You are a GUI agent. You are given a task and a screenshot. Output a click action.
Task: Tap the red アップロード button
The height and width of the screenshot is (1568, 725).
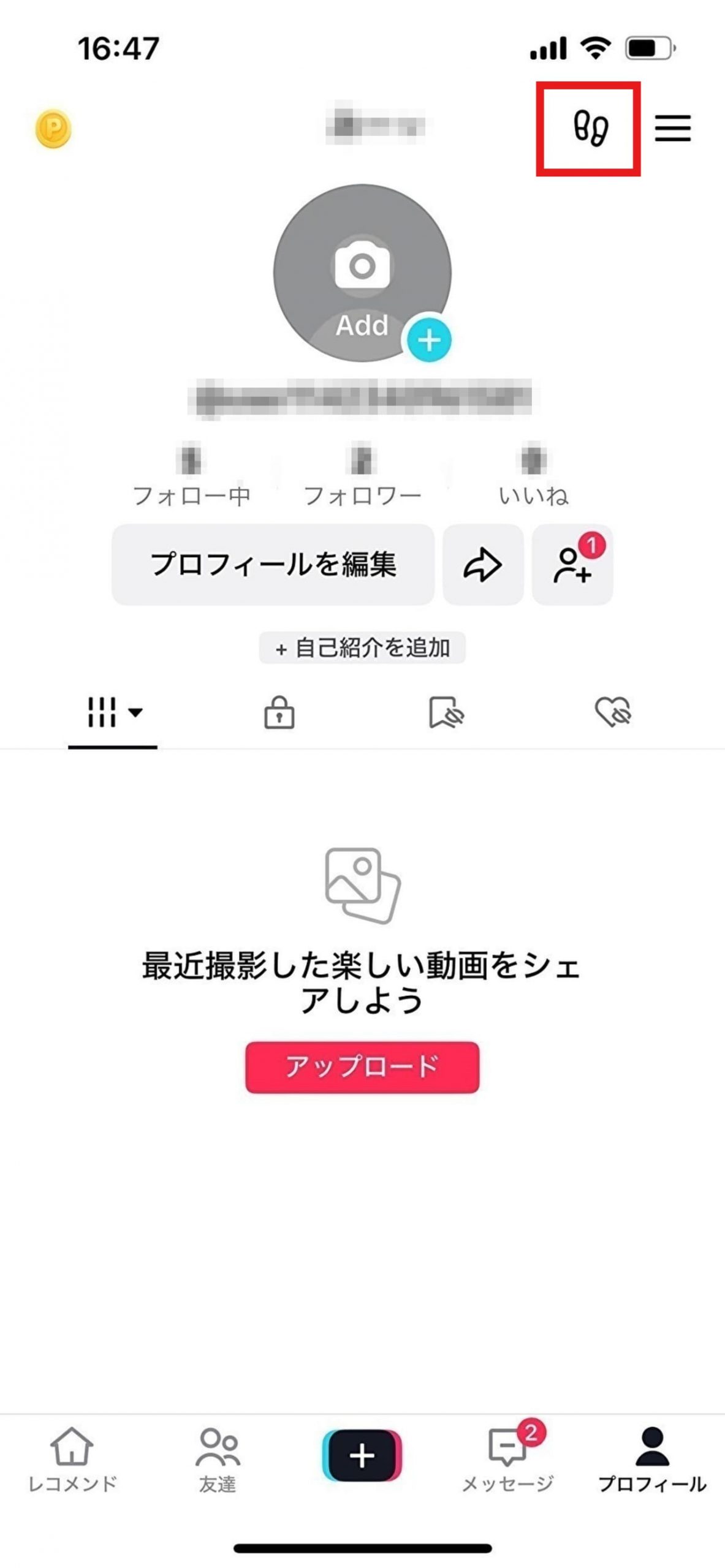tap(362, 1067)
